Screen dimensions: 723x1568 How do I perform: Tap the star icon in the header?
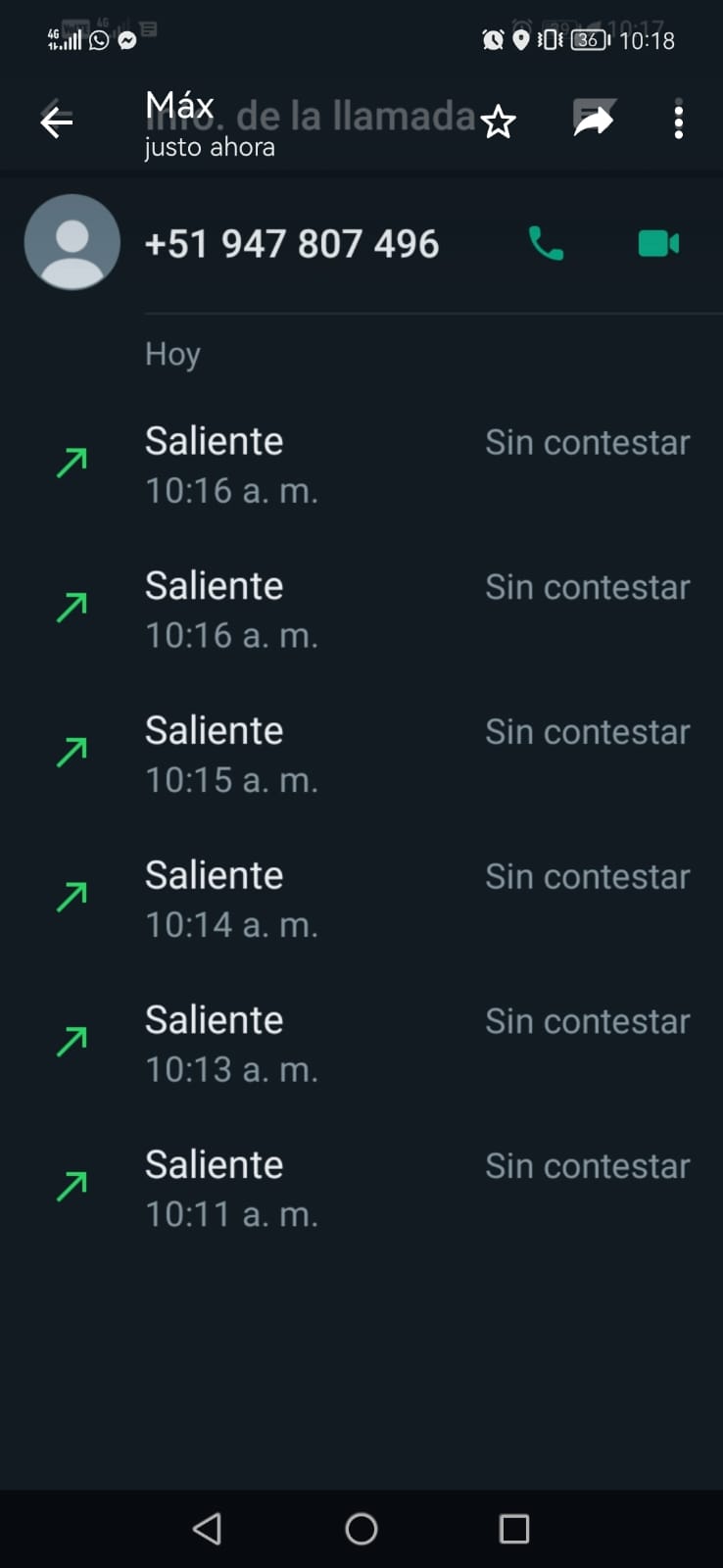click(499, 122)
